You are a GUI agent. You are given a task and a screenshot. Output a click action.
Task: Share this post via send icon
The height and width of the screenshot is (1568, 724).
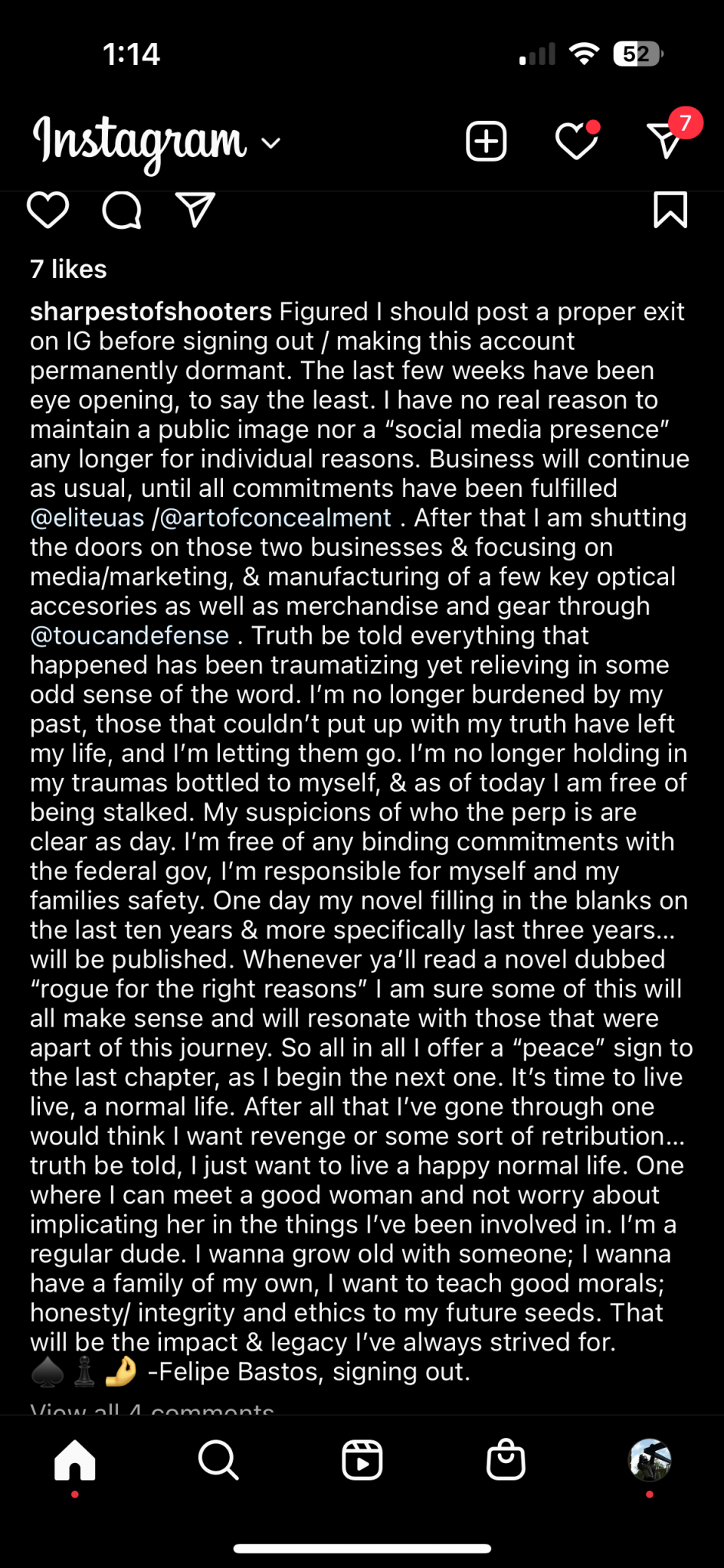[195, 210]
